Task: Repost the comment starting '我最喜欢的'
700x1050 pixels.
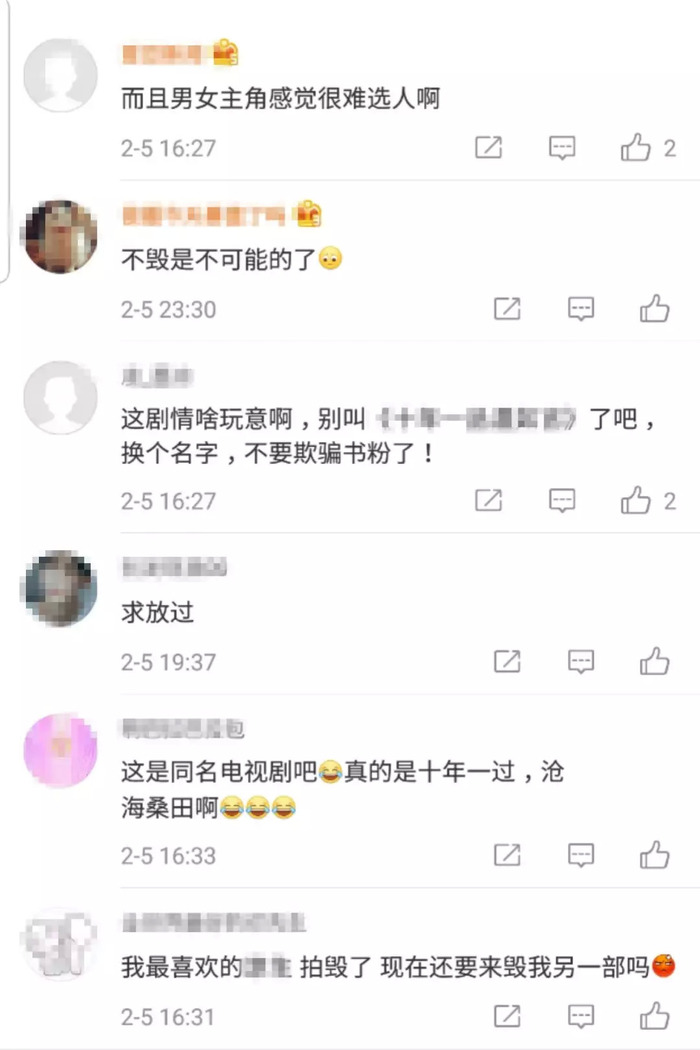Action: pyautogui.click(x=508, y=1017)
